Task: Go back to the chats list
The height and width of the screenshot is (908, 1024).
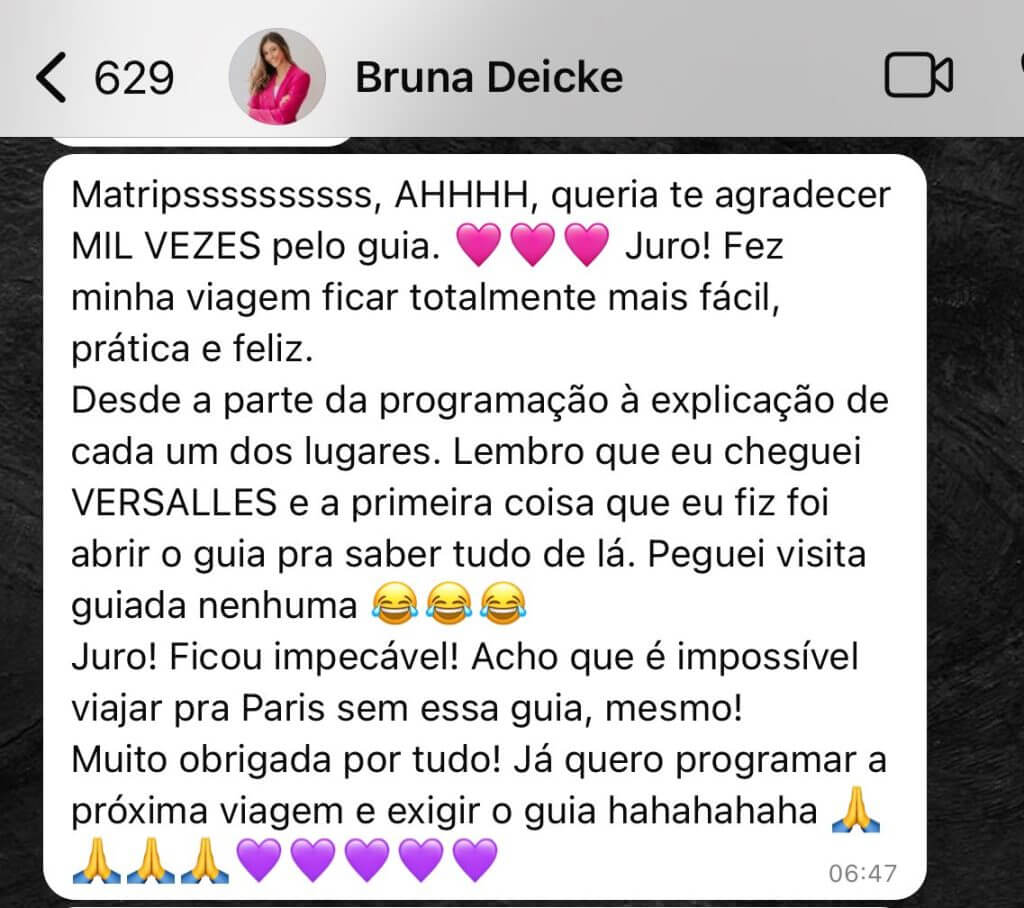Action: pos(52,77)
